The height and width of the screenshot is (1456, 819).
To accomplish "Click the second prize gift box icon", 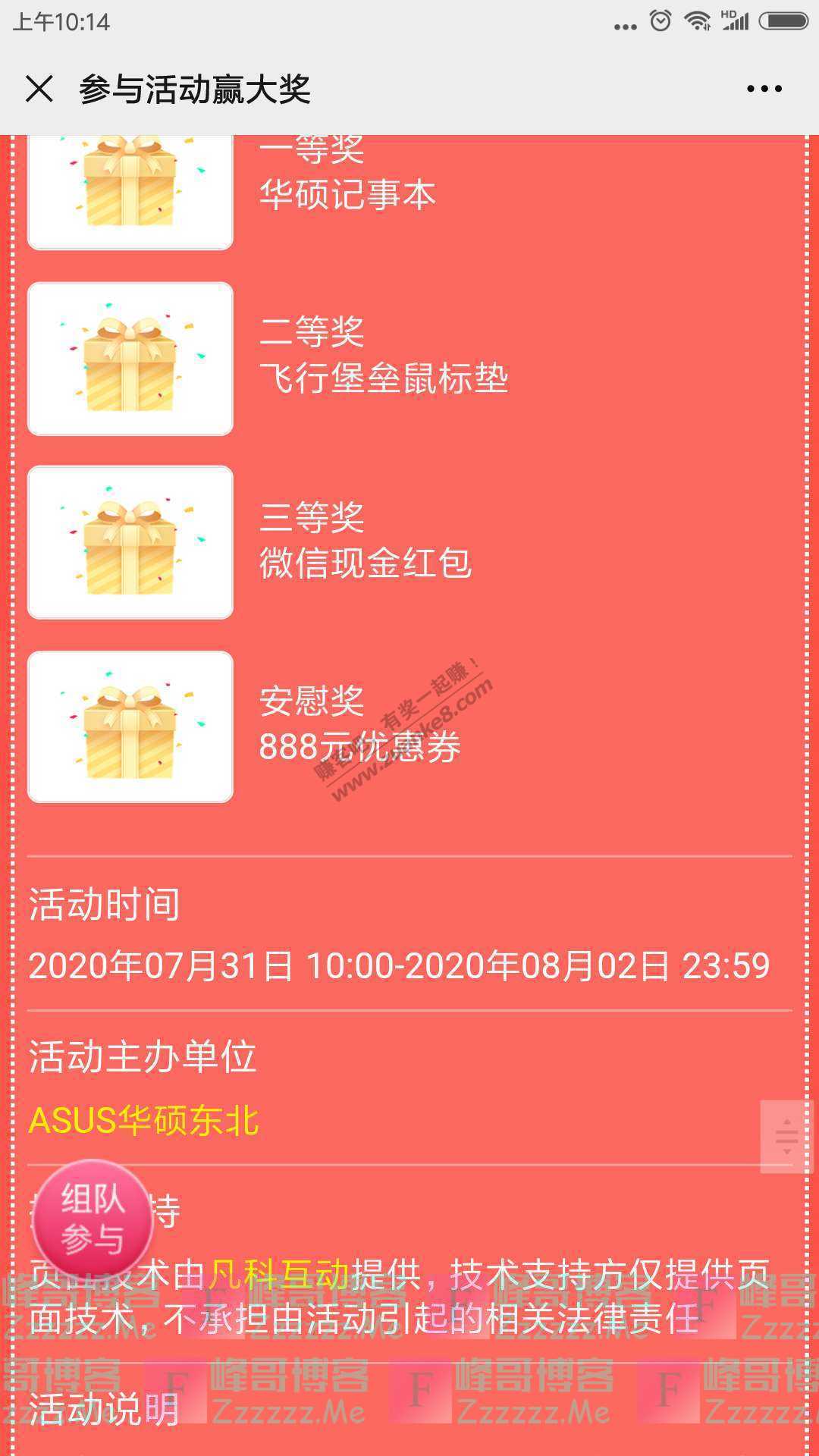I will (129, 356).
